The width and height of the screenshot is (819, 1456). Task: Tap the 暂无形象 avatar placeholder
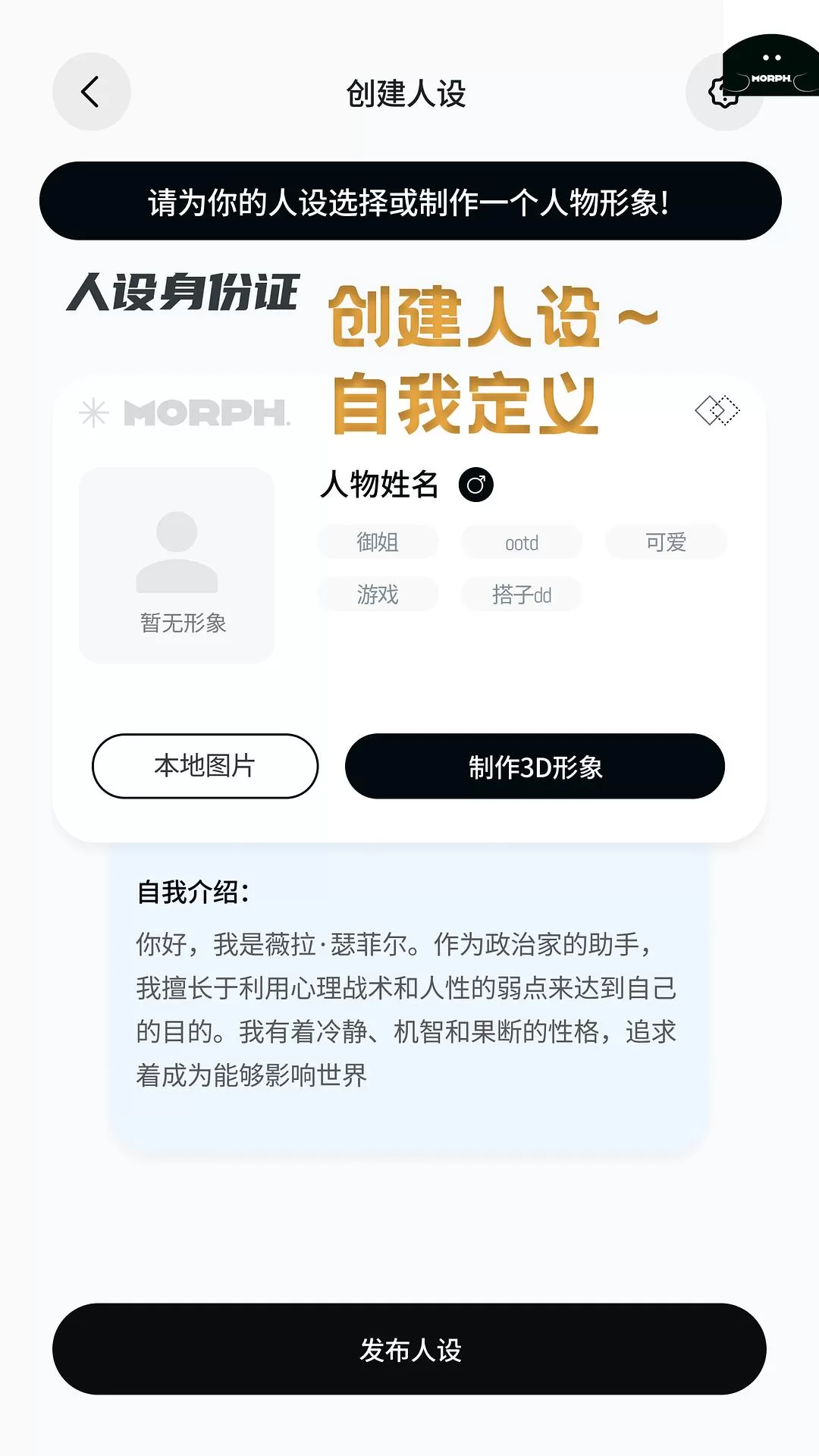pyautogui.click(x=177, y=565)
